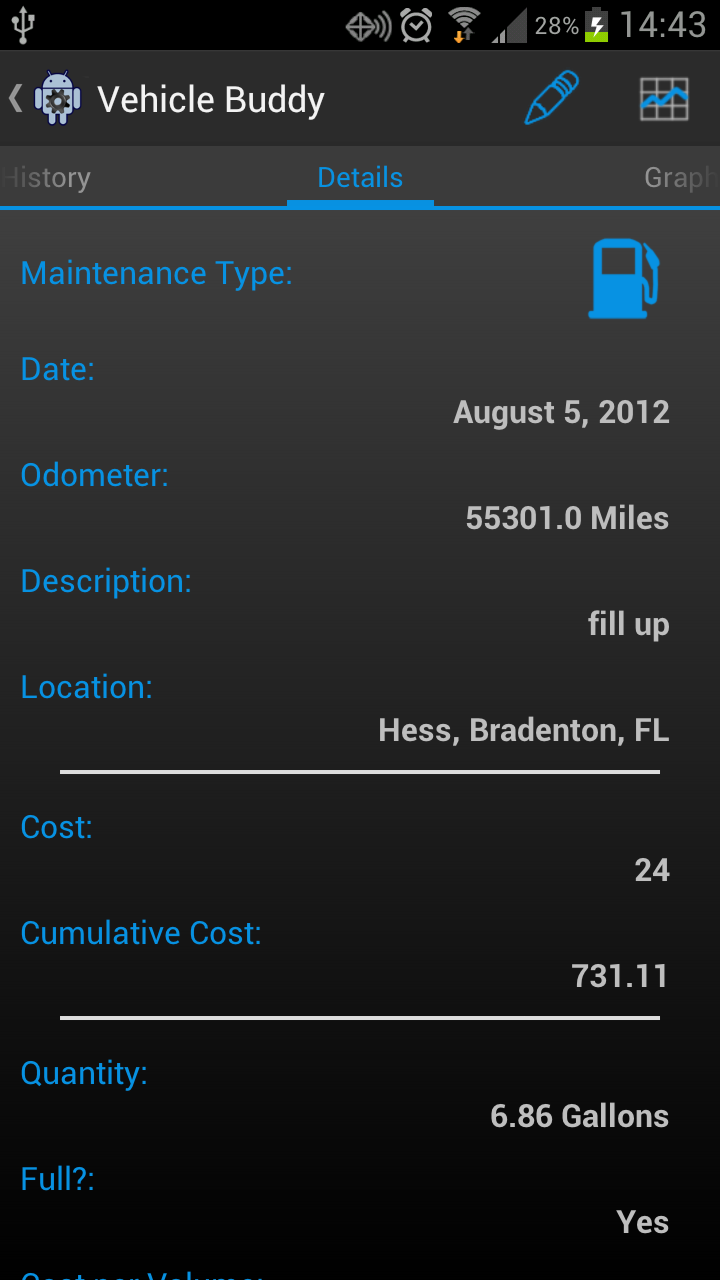
Task: Switch to the History tab
Action: pos(46,178)
